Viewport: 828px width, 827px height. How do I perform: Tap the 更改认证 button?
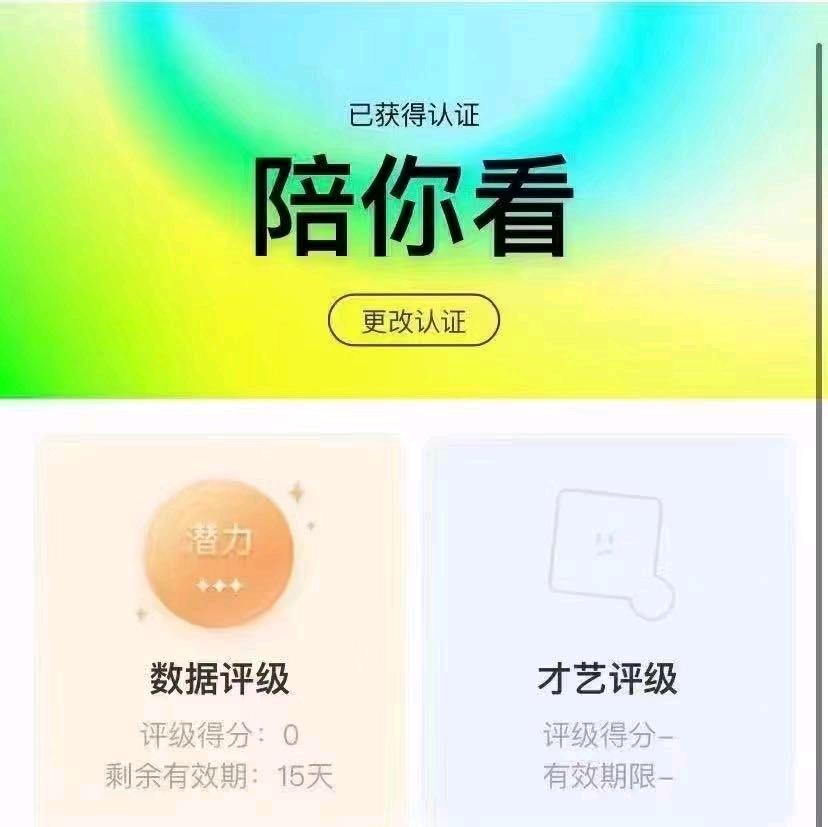pyautogui.click(x=413, y=322)
